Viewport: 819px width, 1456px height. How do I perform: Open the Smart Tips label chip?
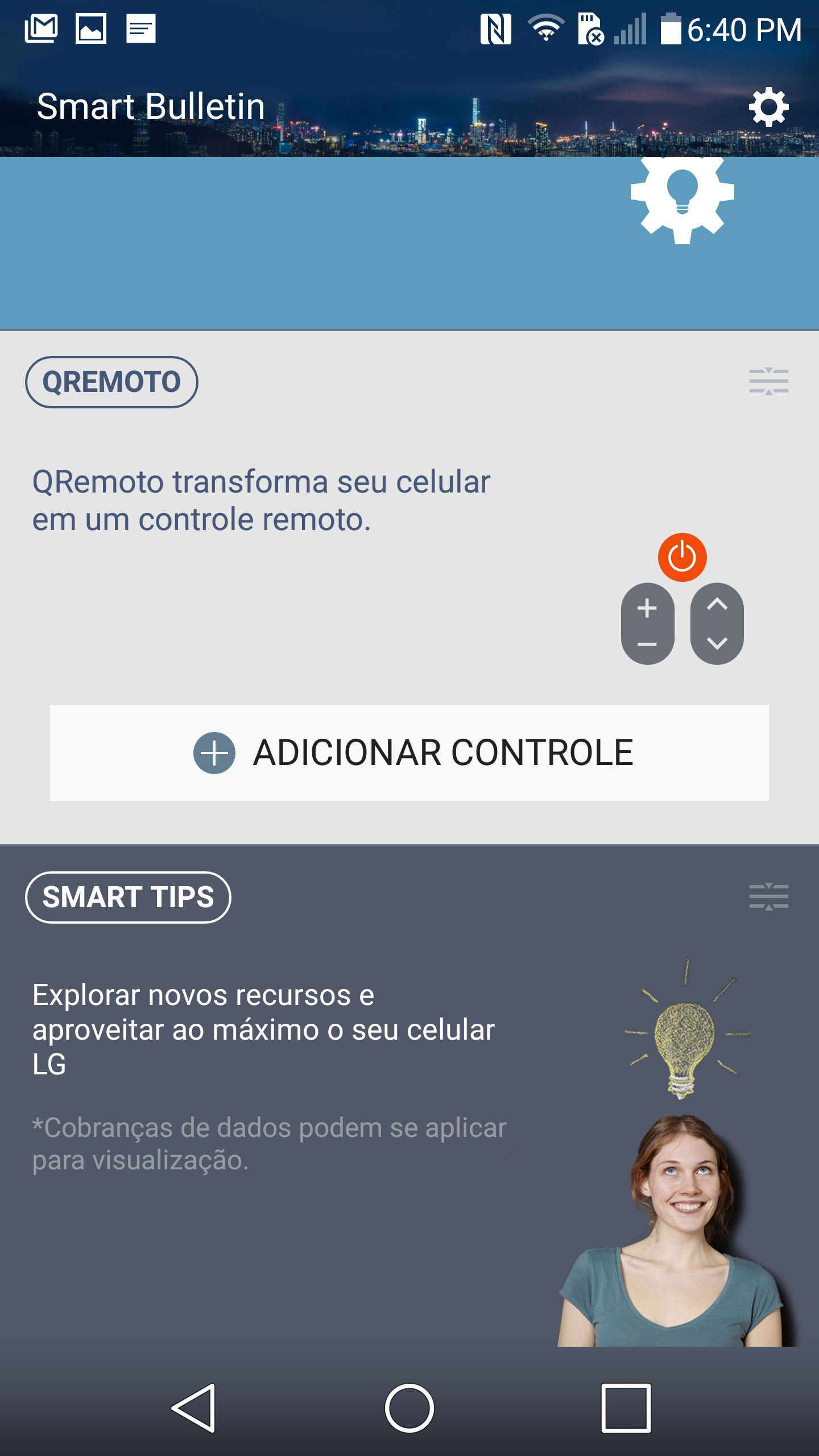click(x=128, y=897)
